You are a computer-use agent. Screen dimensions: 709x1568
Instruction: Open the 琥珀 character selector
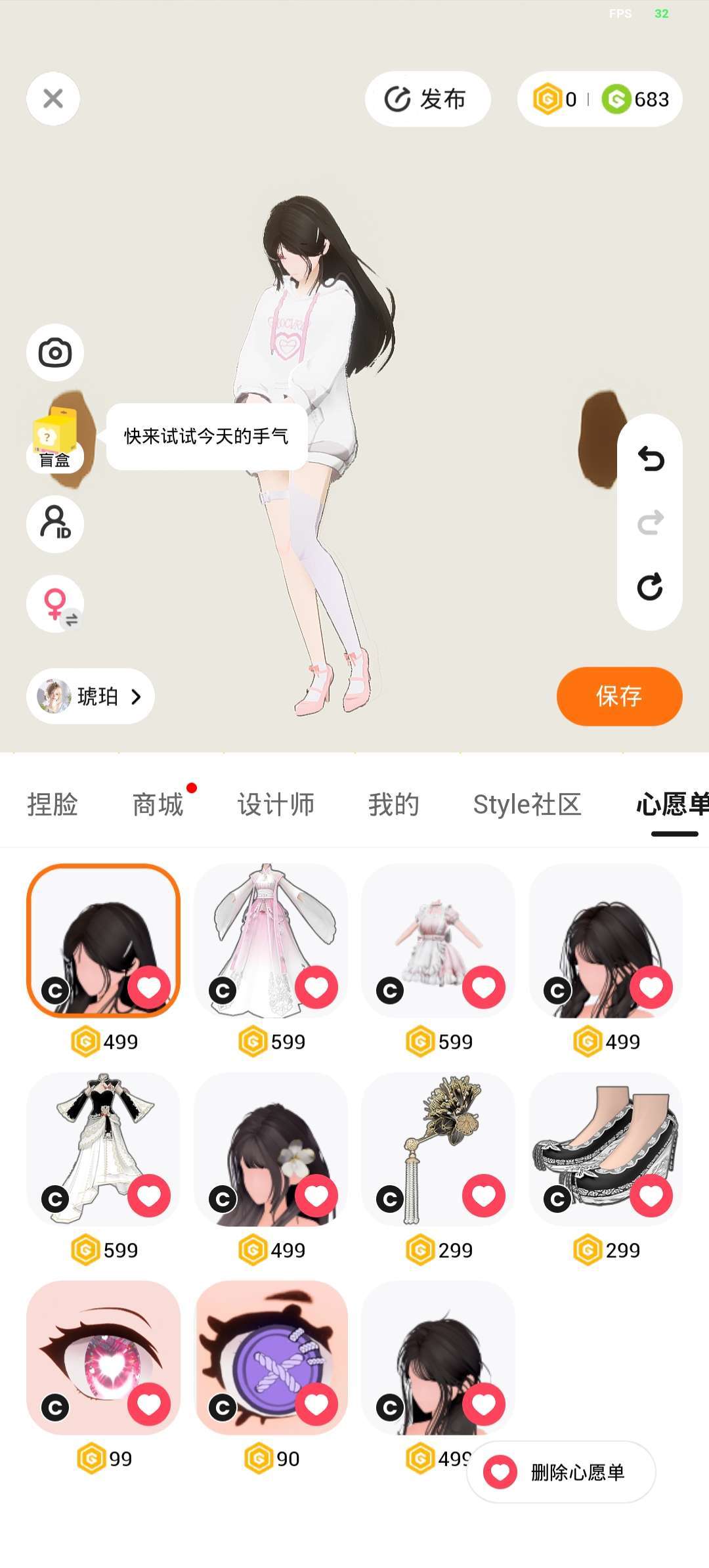coord(91,696)
